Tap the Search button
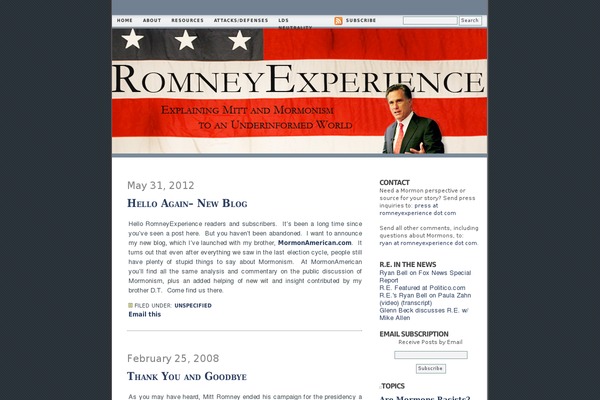The image size is (600, 400). click(470, 20)
